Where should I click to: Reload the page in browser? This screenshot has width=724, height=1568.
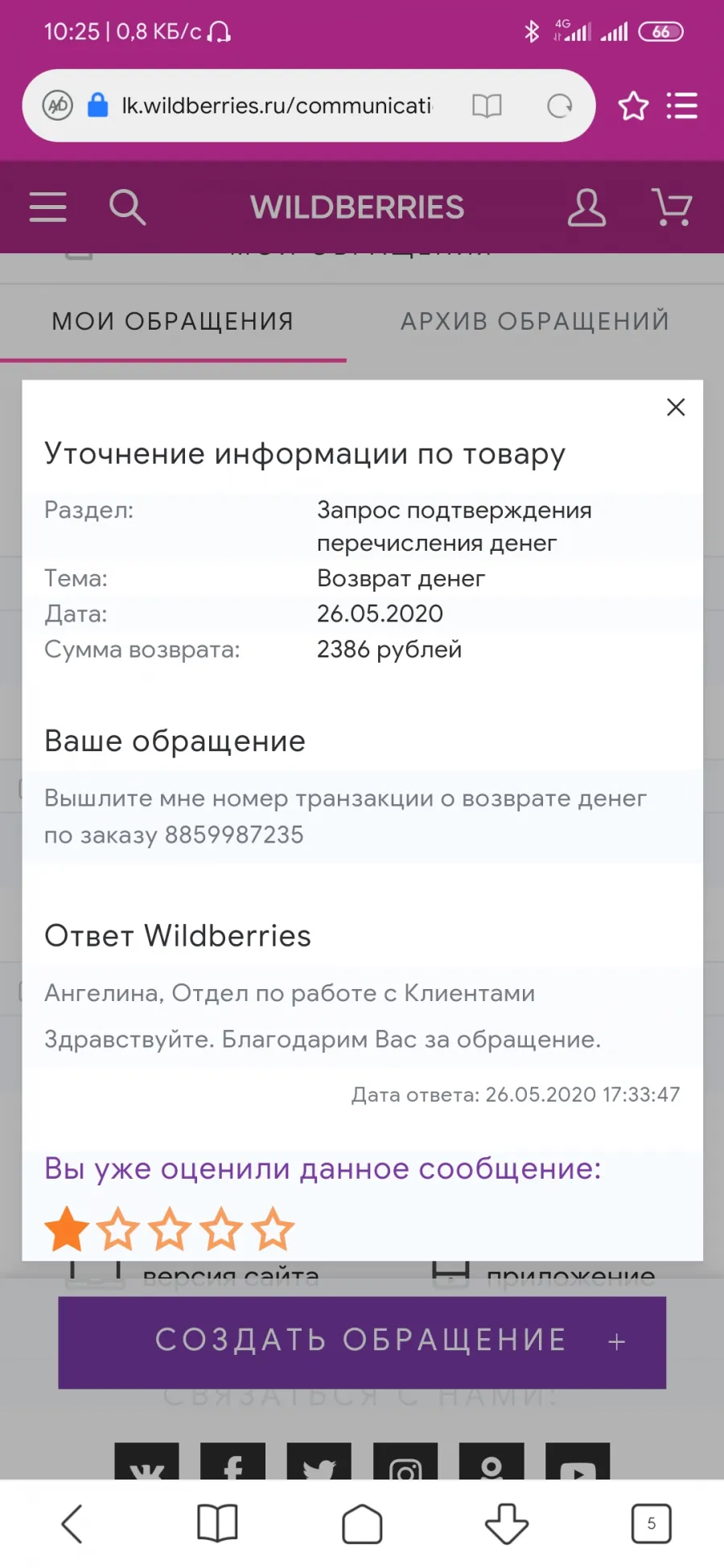click(x=559, y=105)
